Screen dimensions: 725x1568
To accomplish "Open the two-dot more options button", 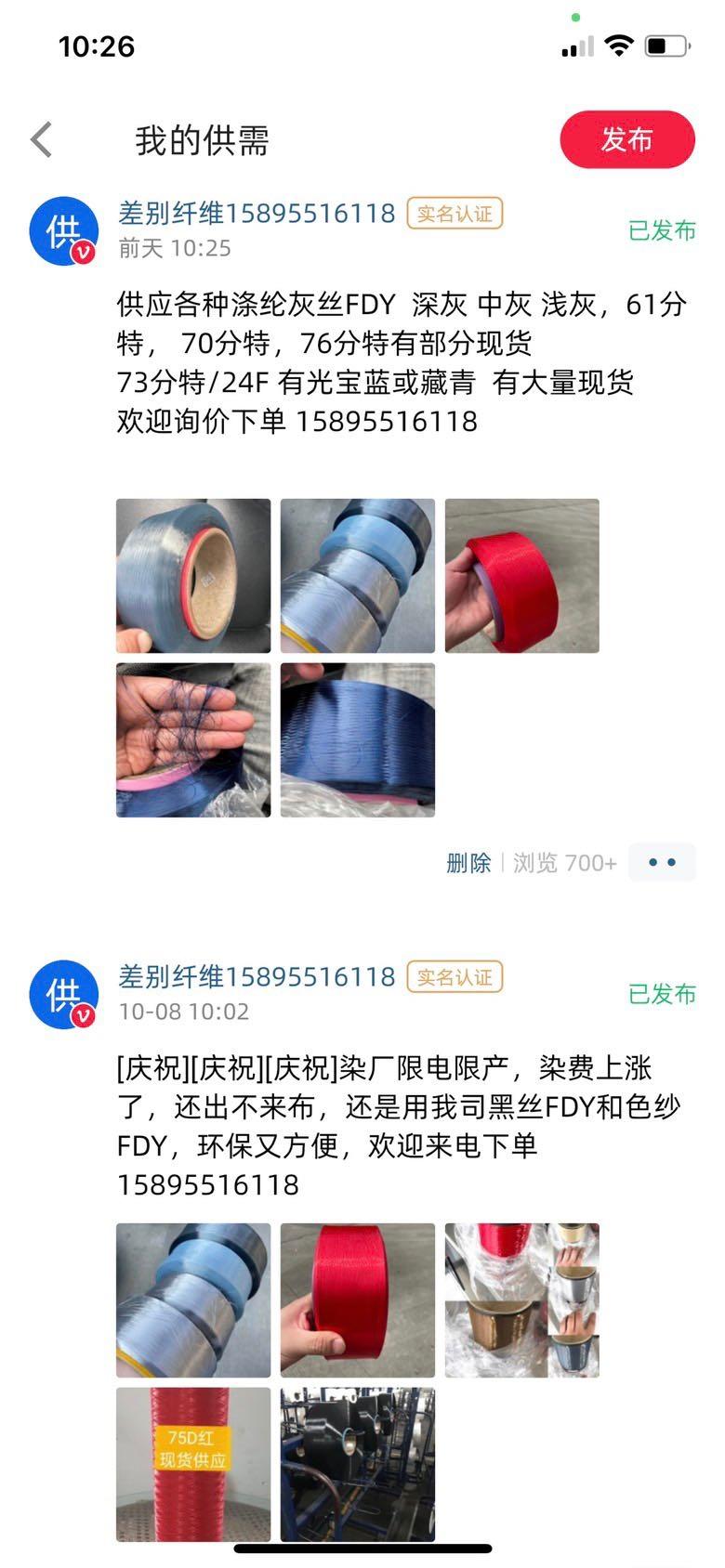I will tap(661, 863).
